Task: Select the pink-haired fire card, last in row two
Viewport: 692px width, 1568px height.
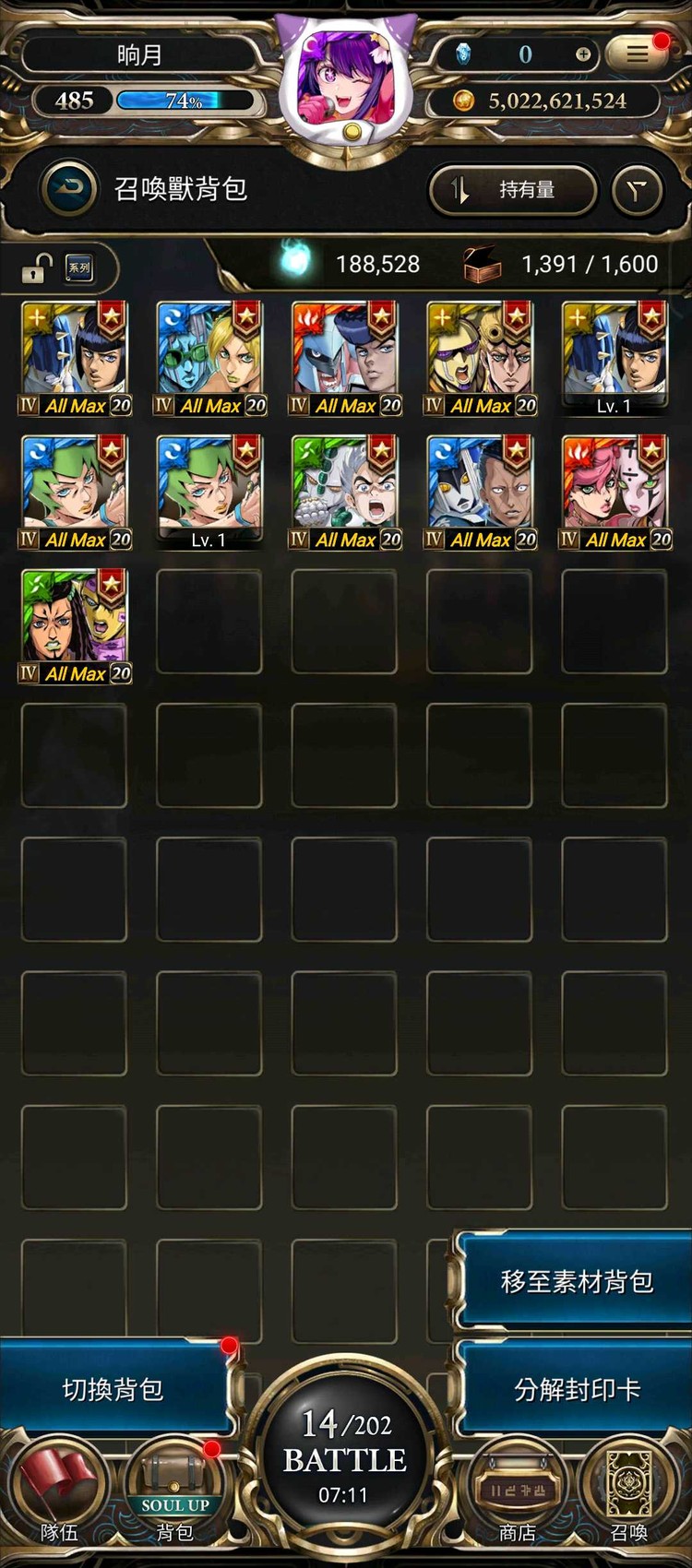Action: point(615,491)
